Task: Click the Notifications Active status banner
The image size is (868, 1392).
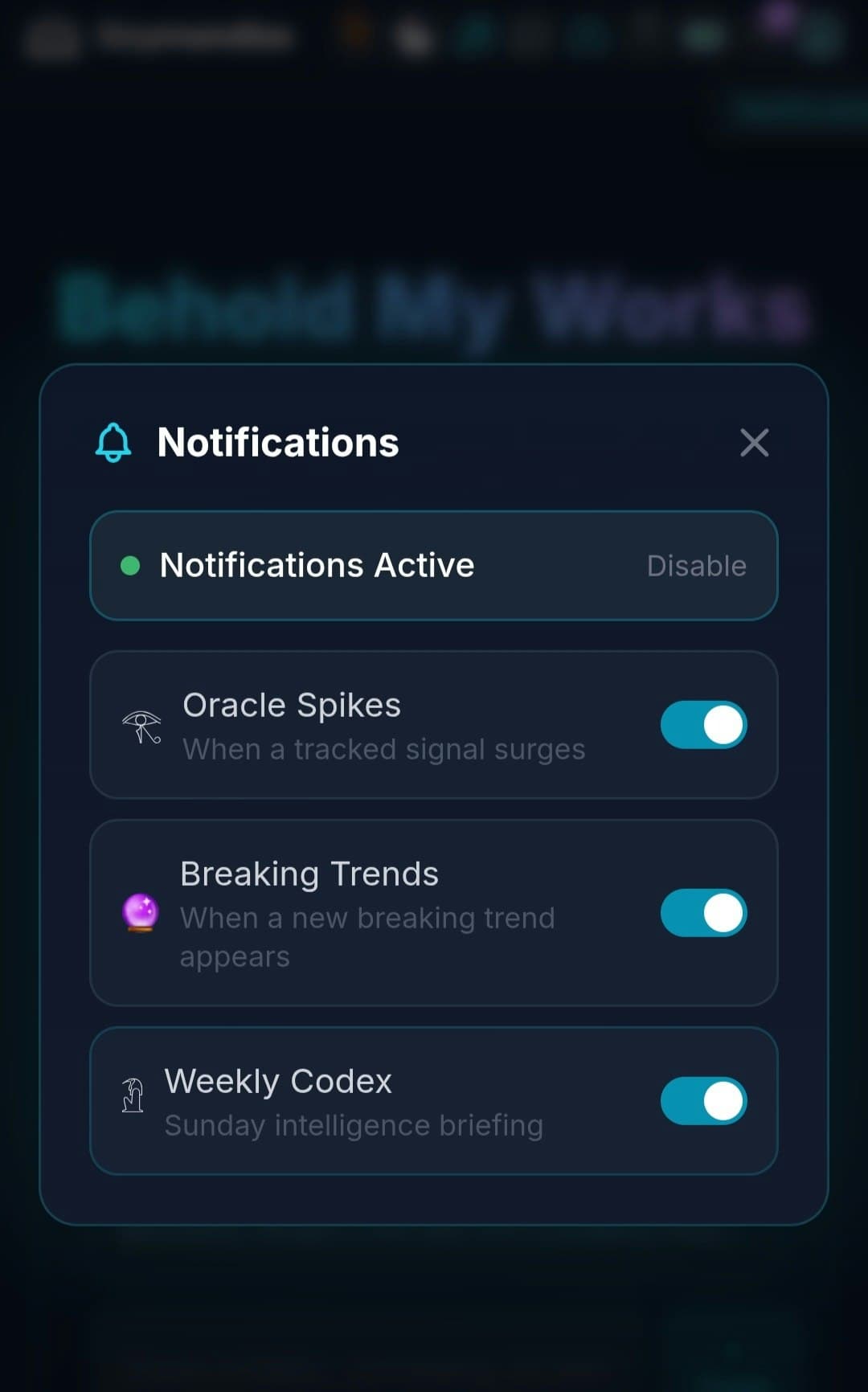Action: 434,565
